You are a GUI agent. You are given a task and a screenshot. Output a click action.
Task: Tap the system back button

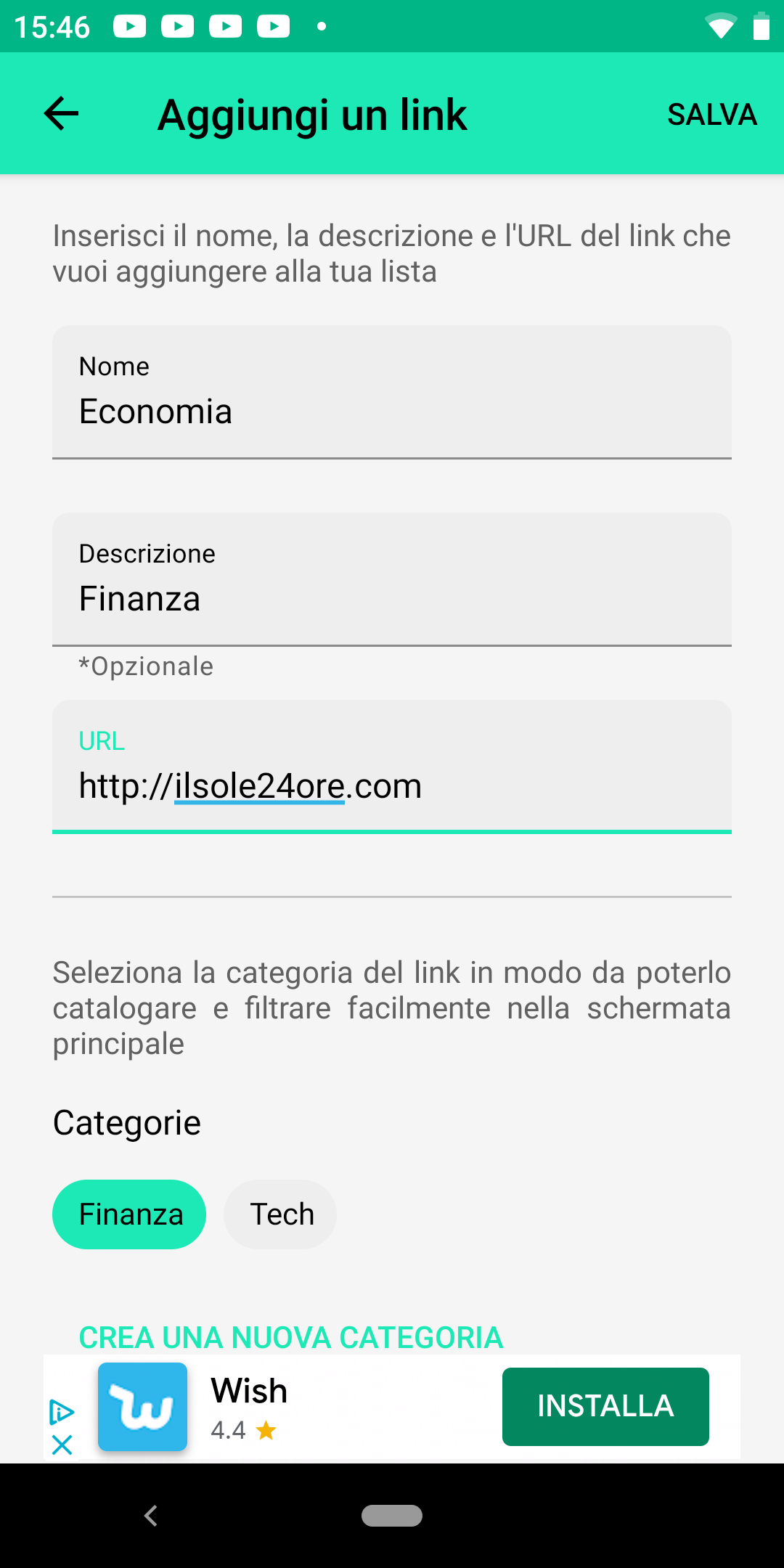click(x=151, y=1516)
